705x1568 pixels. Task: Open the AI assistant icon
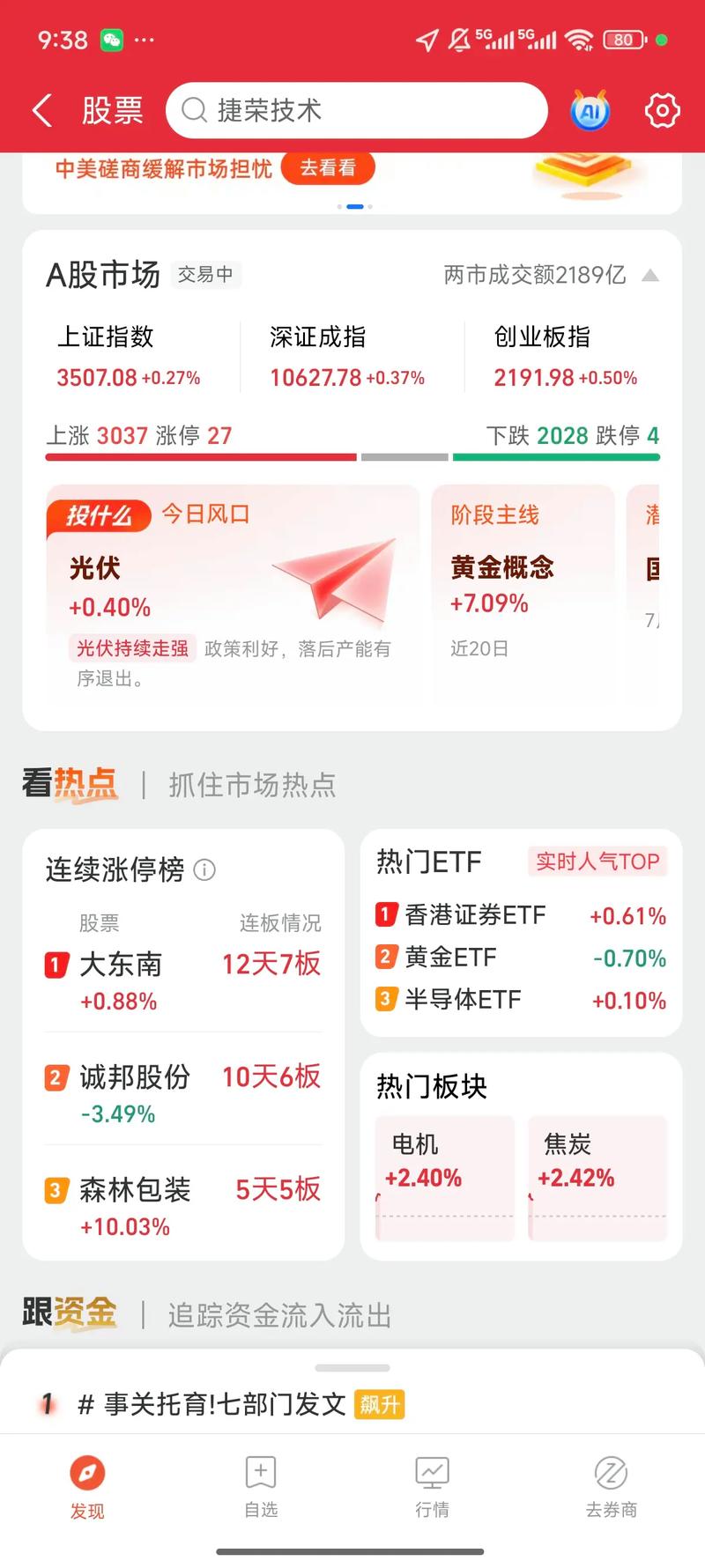coord(589,110)
